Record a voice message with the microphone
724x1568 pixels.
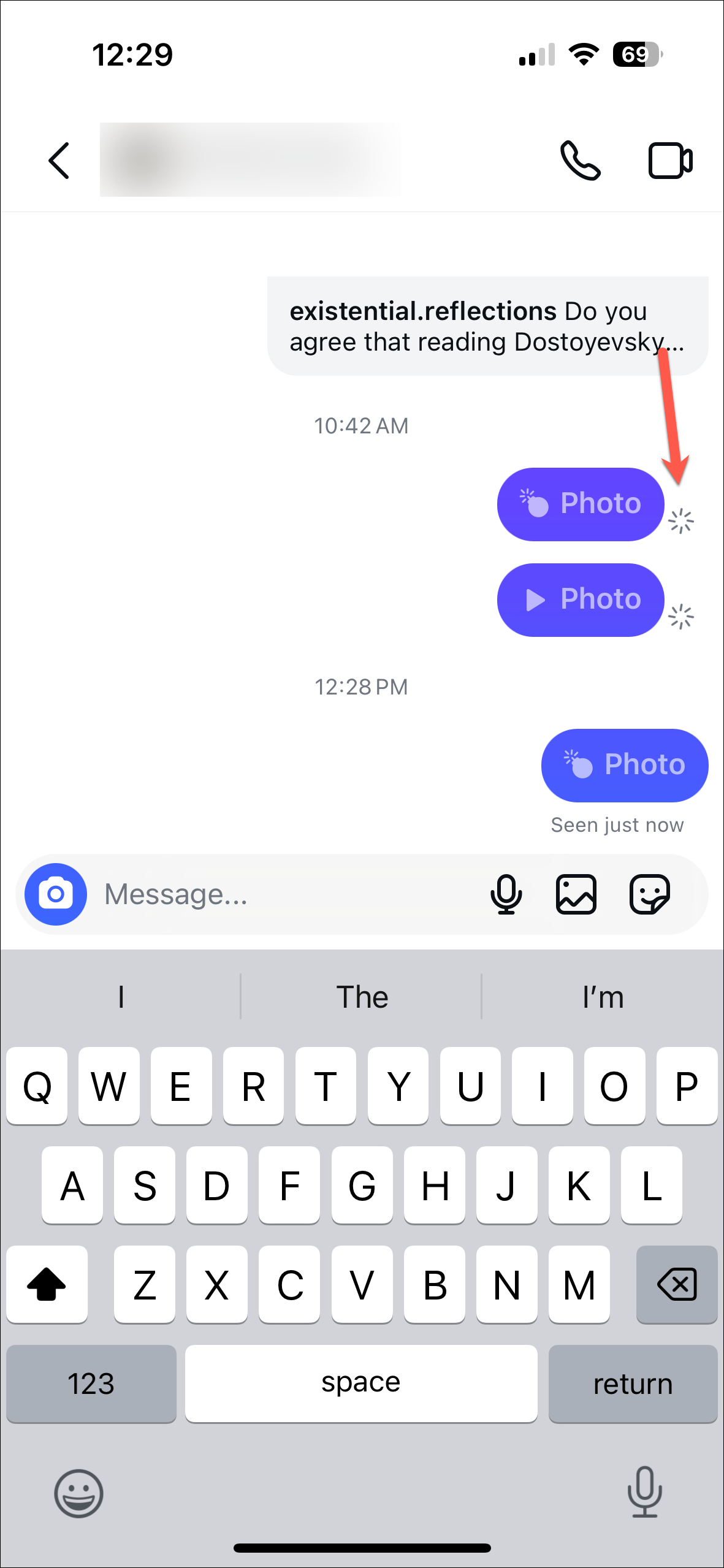pos(506,894)
